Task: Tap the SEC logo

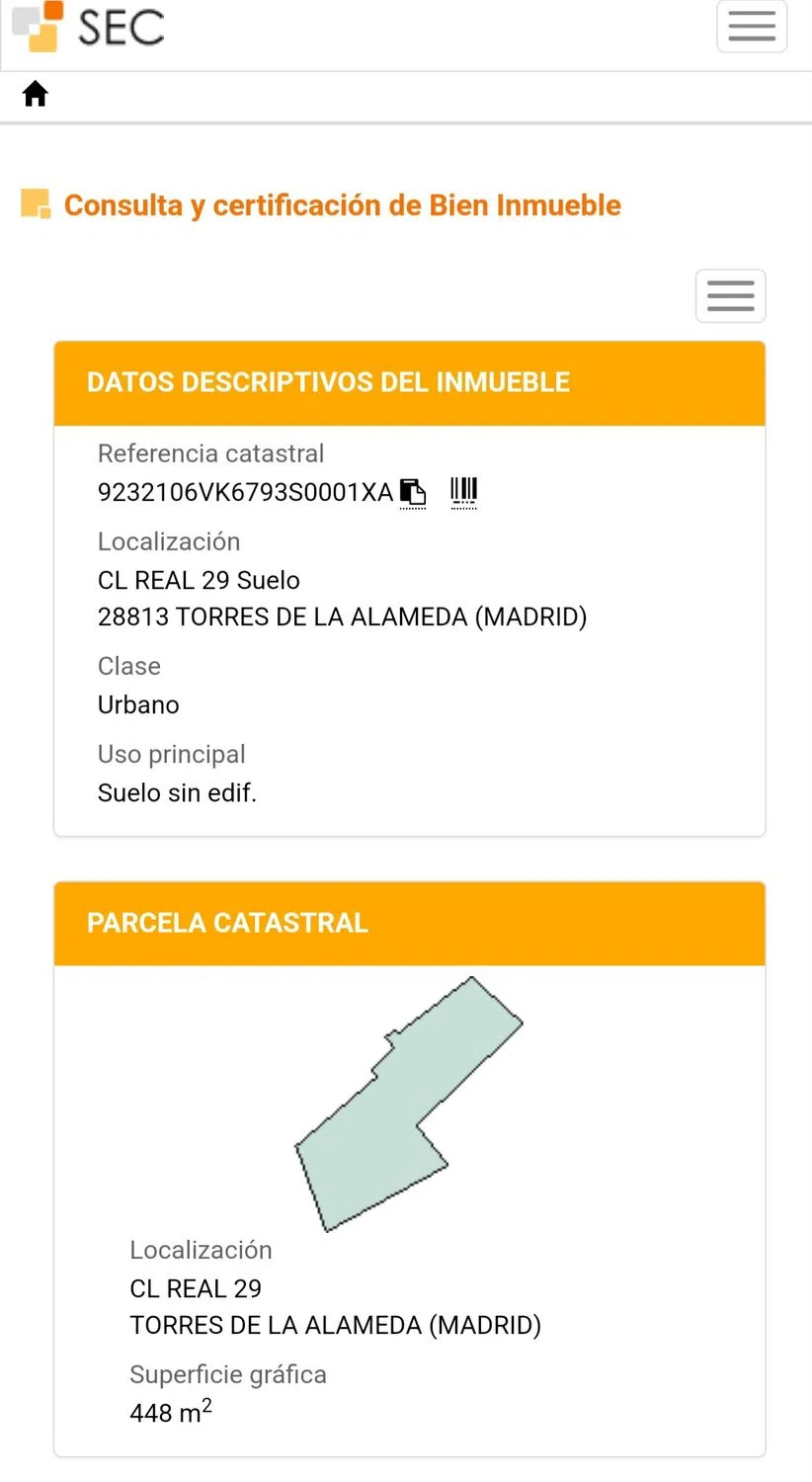Action: tap(89, 27)
